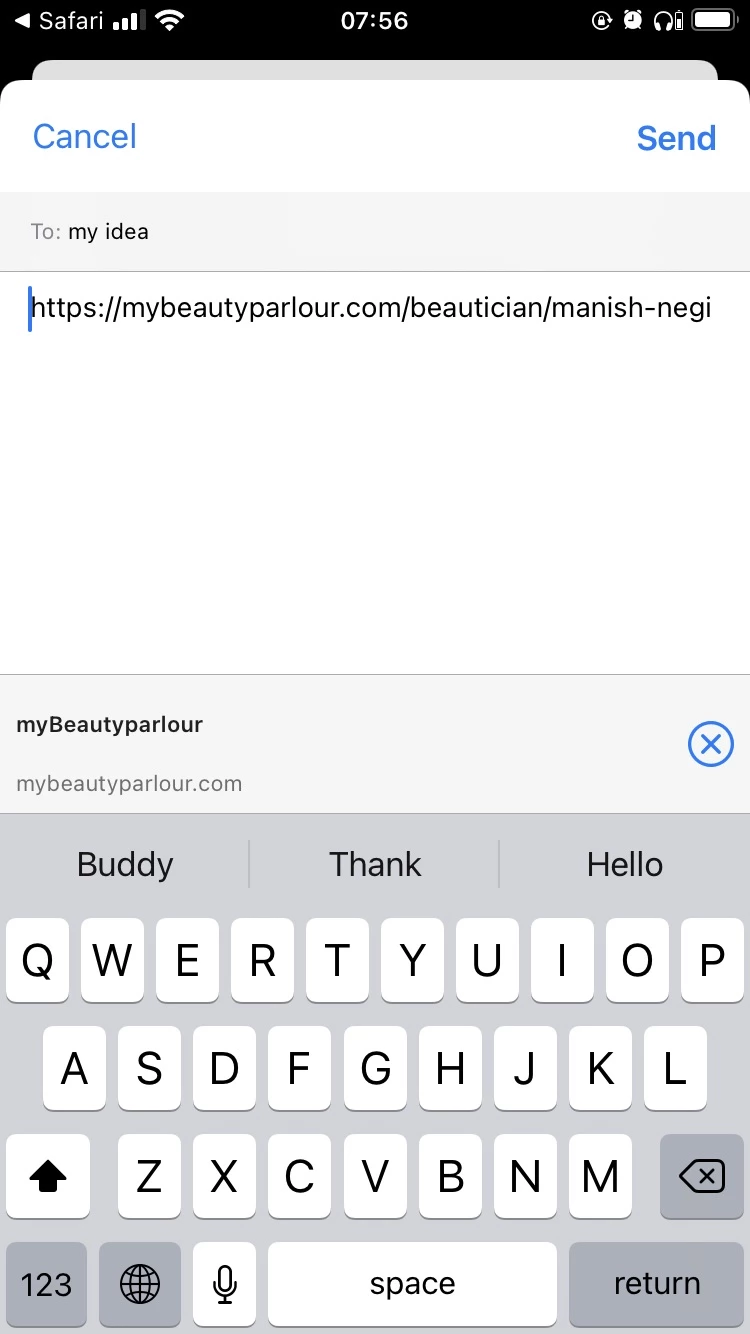Remove the myBeautyparlour link preview

[711, 744]
